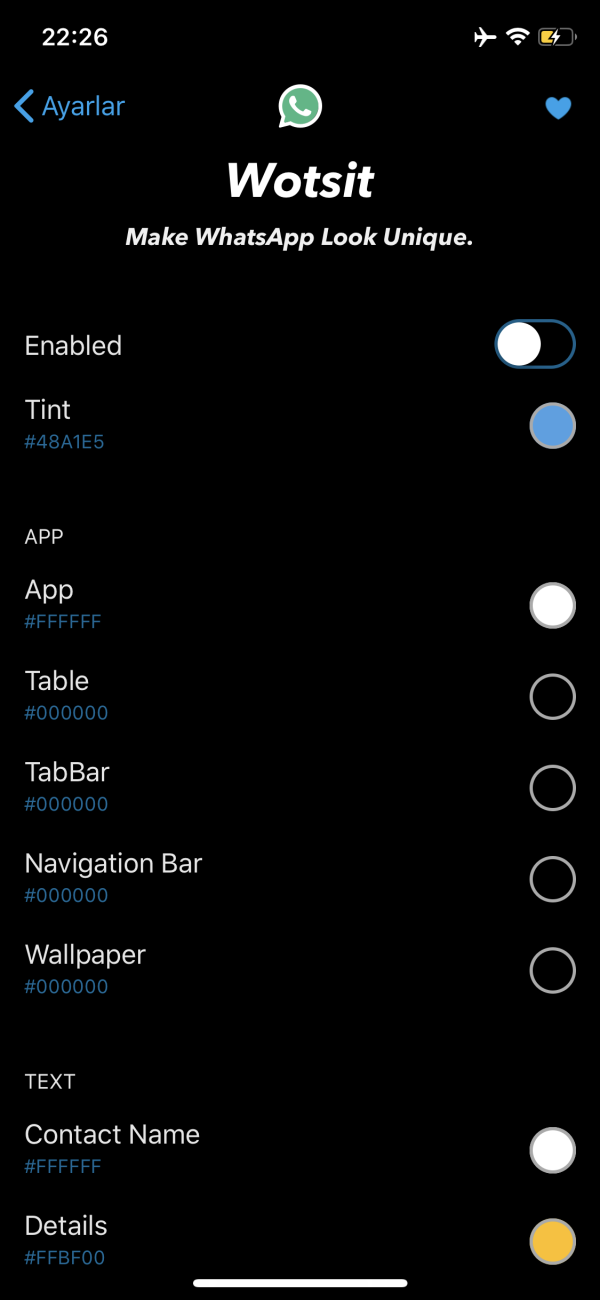The image size is (600, 1300).
Task: Change the App color swatch
Action: coord(552,605)
